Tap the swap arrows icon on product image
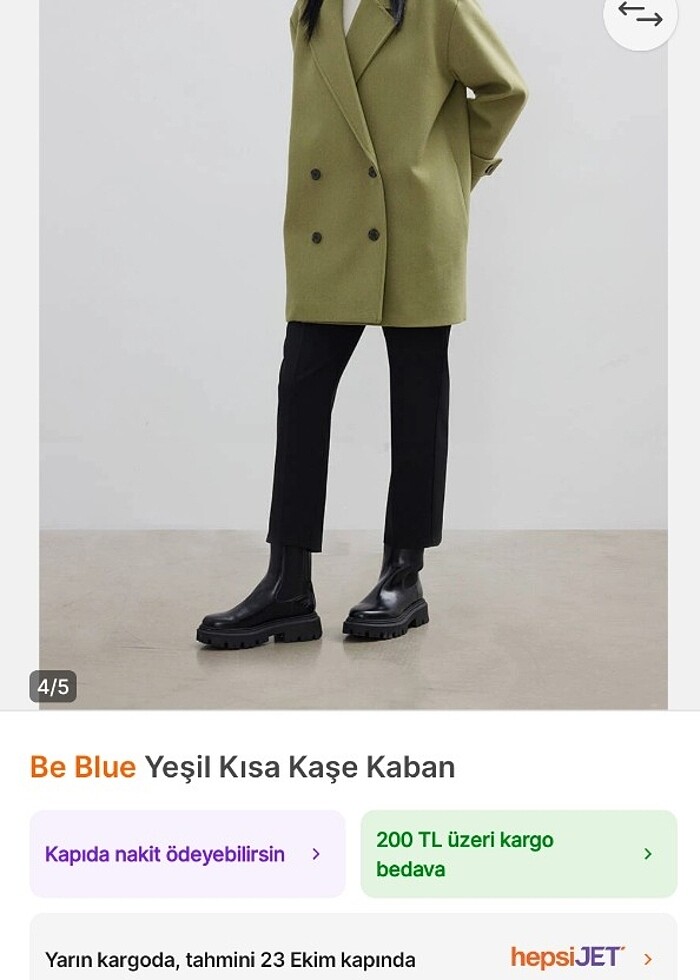The image size is (700, 980). point(640,16)
